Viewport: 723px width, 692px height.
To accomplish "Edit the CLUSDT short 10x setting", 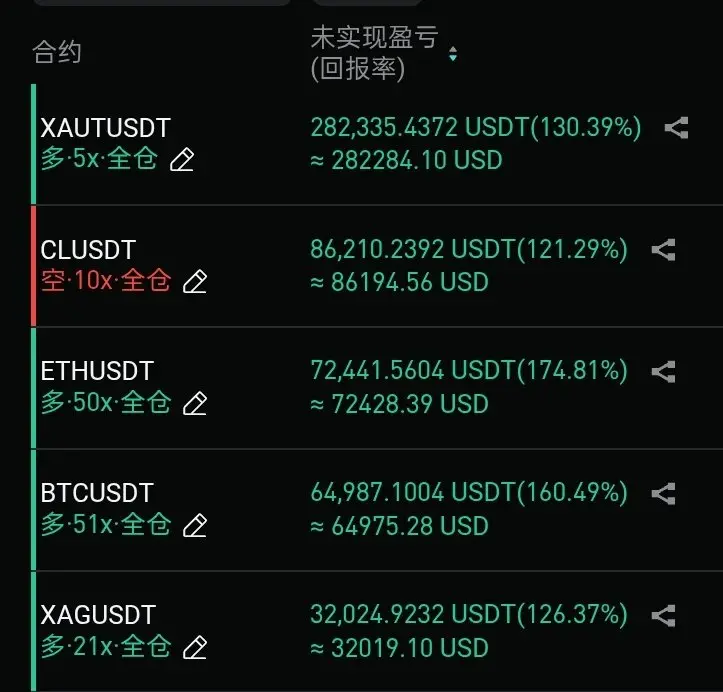I will (x=195, y=282).
